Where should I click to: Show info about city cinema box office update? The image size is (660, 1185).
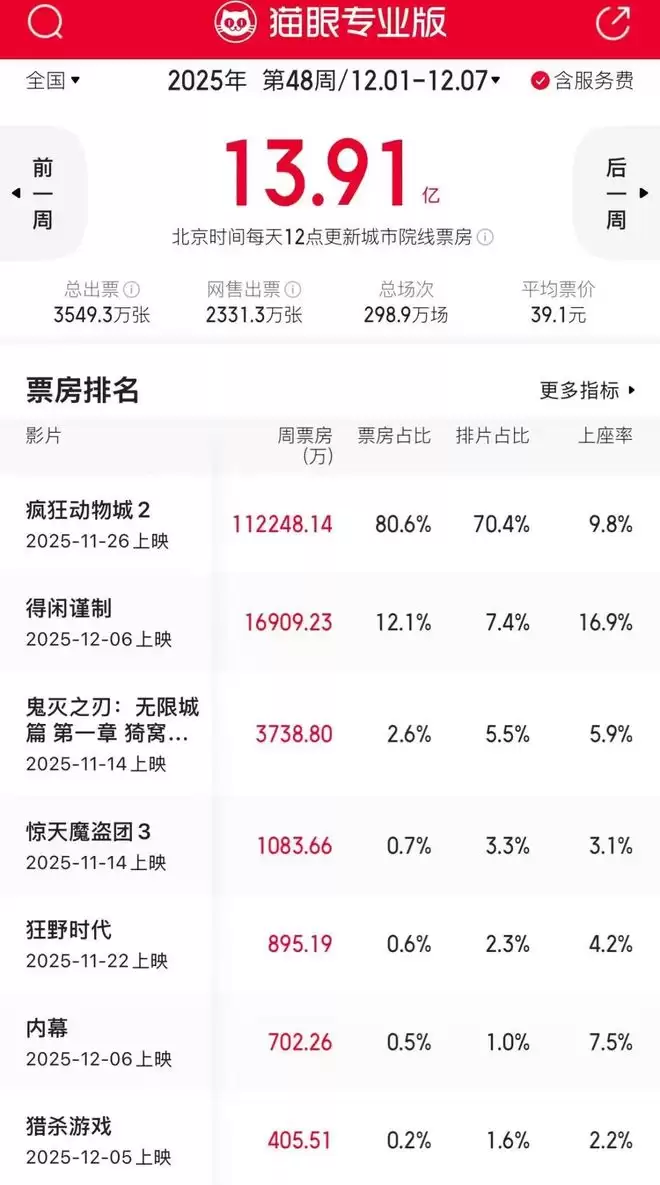pyautogui.click(x=485, y=238)
